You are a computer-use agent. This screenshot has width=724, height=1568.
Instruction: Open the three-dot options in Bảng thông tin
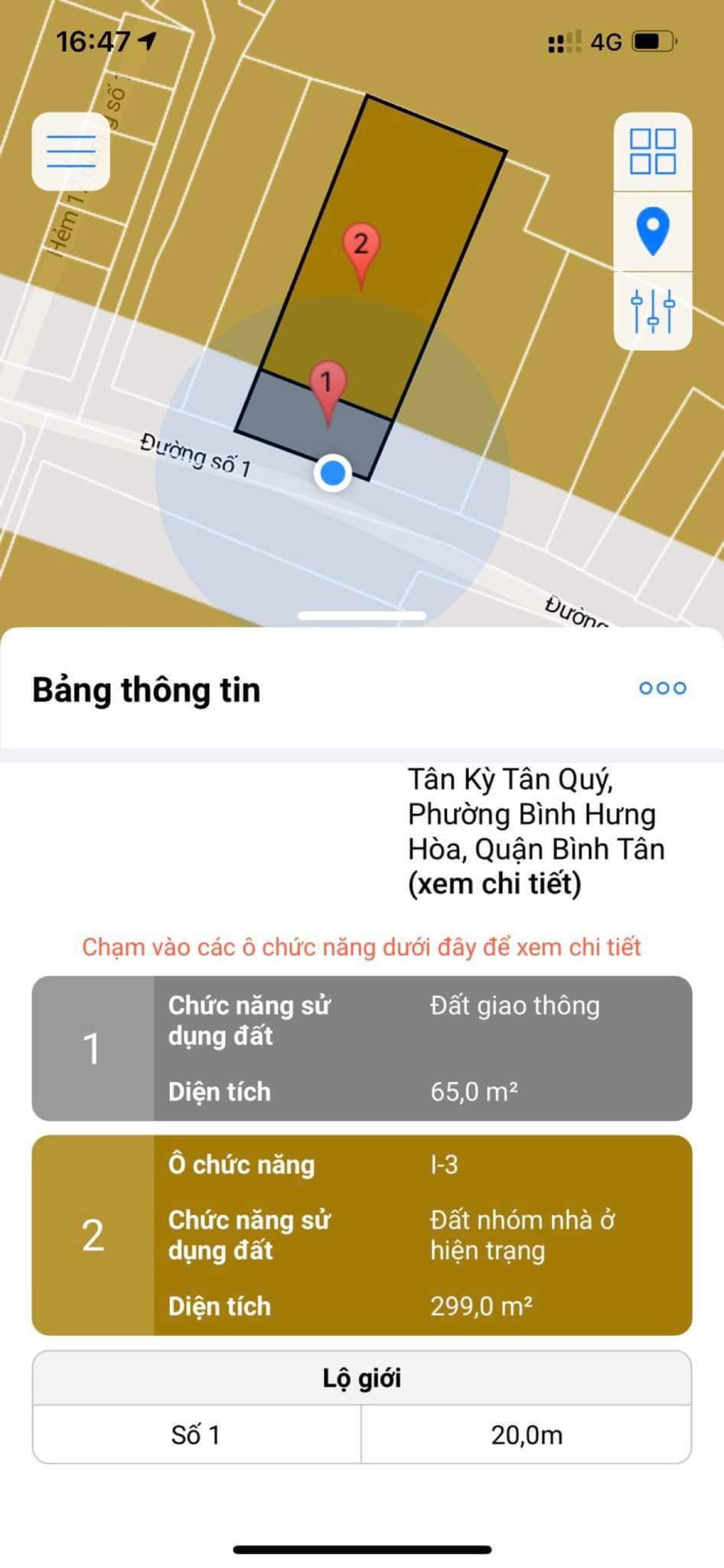pyautogui.click(x=662, y=688)
